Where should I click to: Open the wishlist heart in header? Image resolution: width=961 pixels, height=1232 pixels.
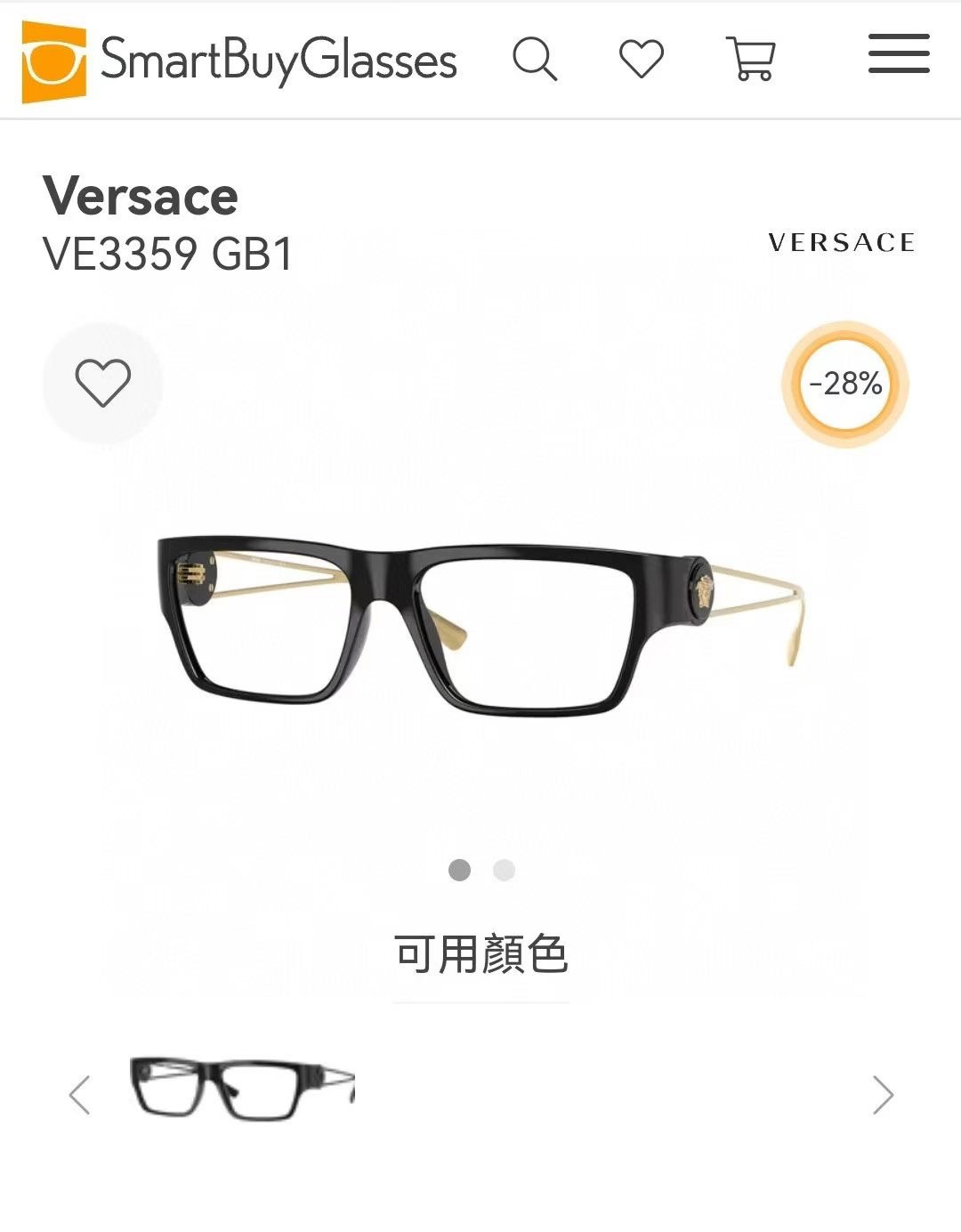point(642,59)
